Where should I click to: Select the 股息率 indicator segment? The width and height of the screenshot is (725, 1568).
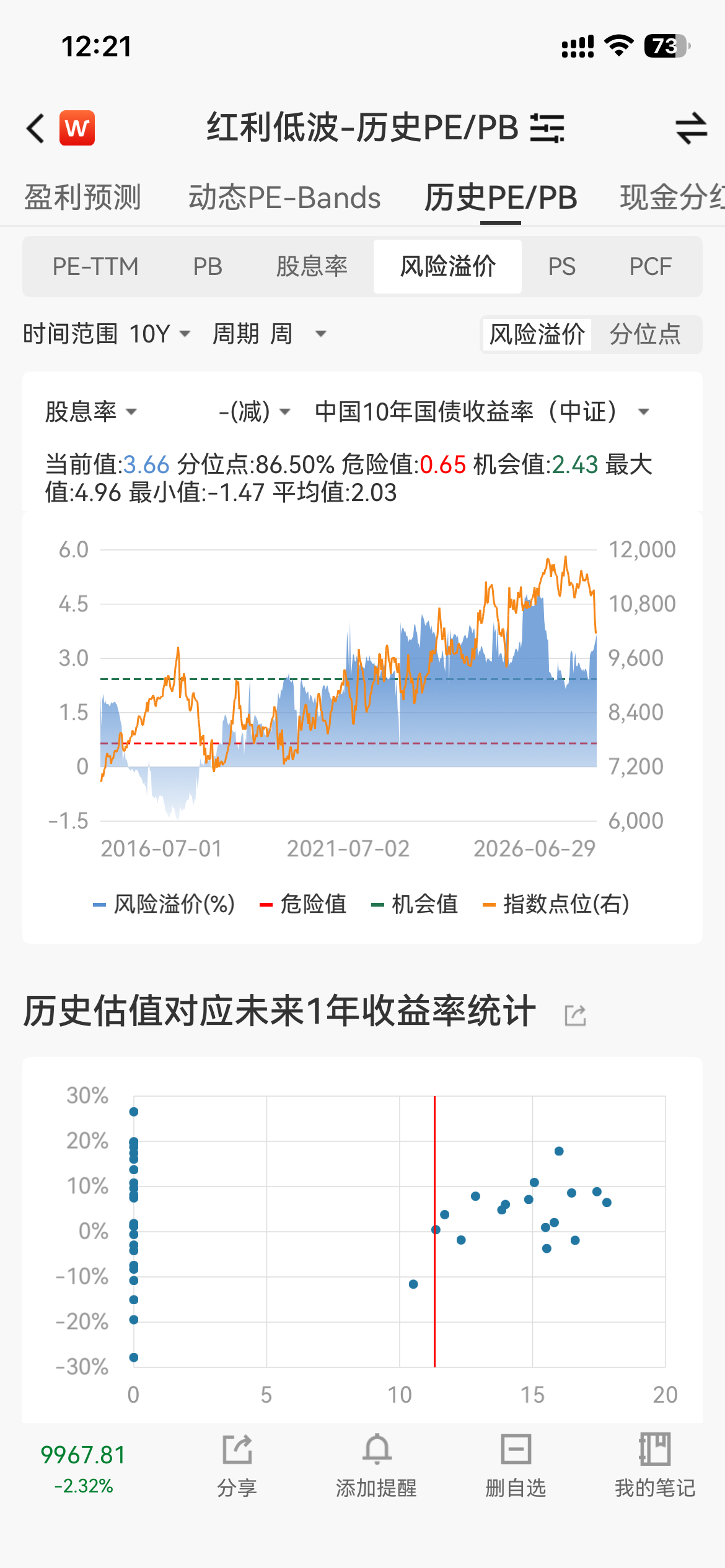(312, 266)
